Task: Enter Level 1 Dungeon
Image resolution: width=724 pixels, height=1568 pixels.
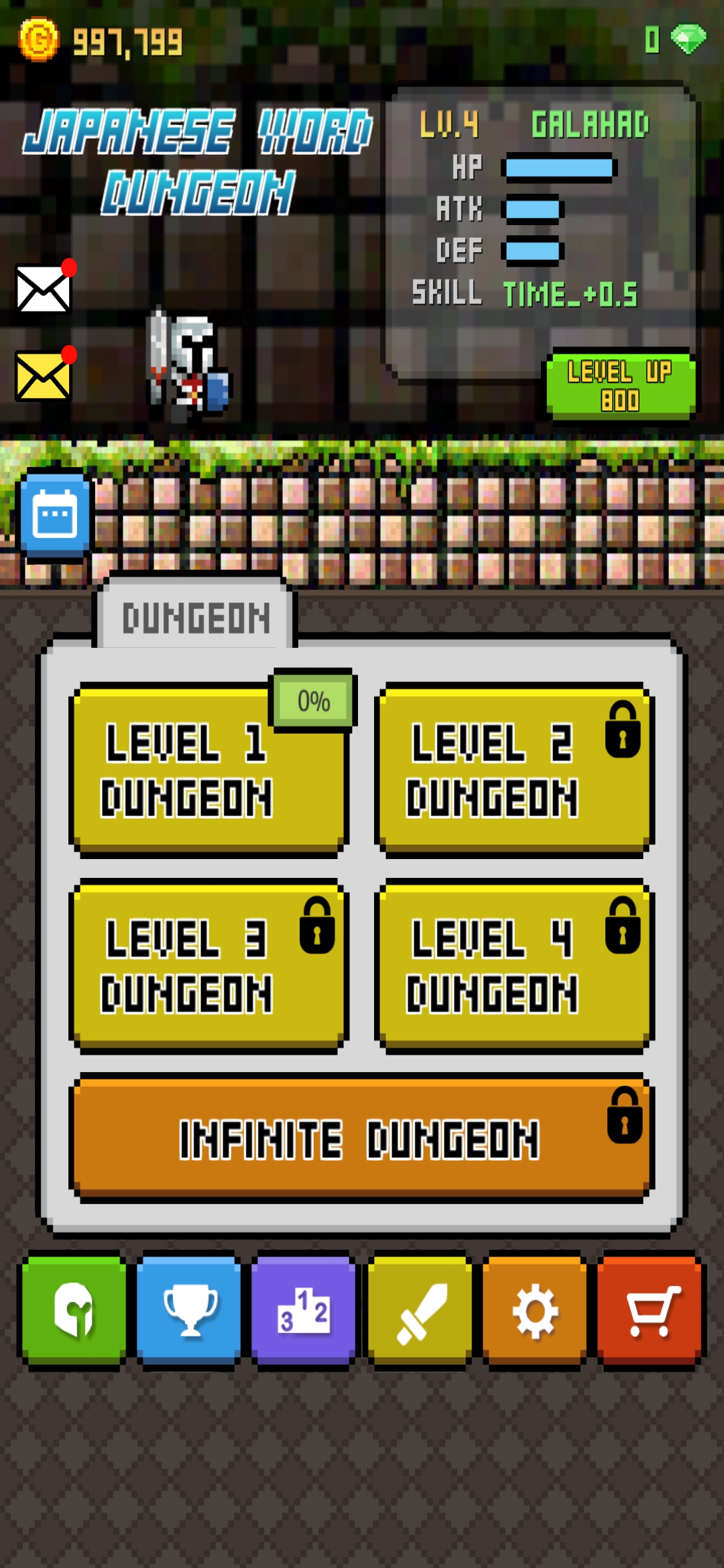Action: coord(208,771)
